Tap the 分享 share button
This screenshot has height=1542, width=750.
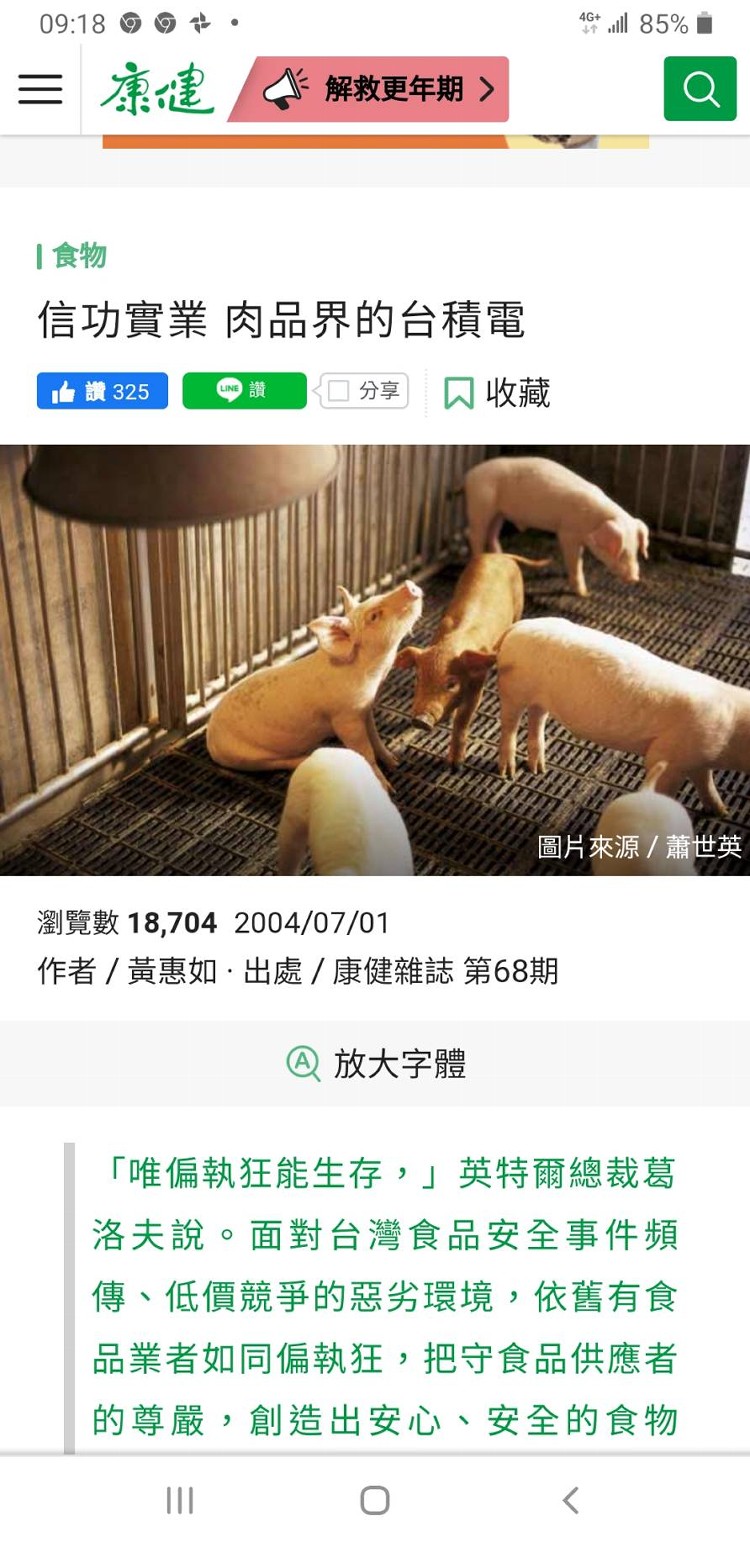(365, 391)
